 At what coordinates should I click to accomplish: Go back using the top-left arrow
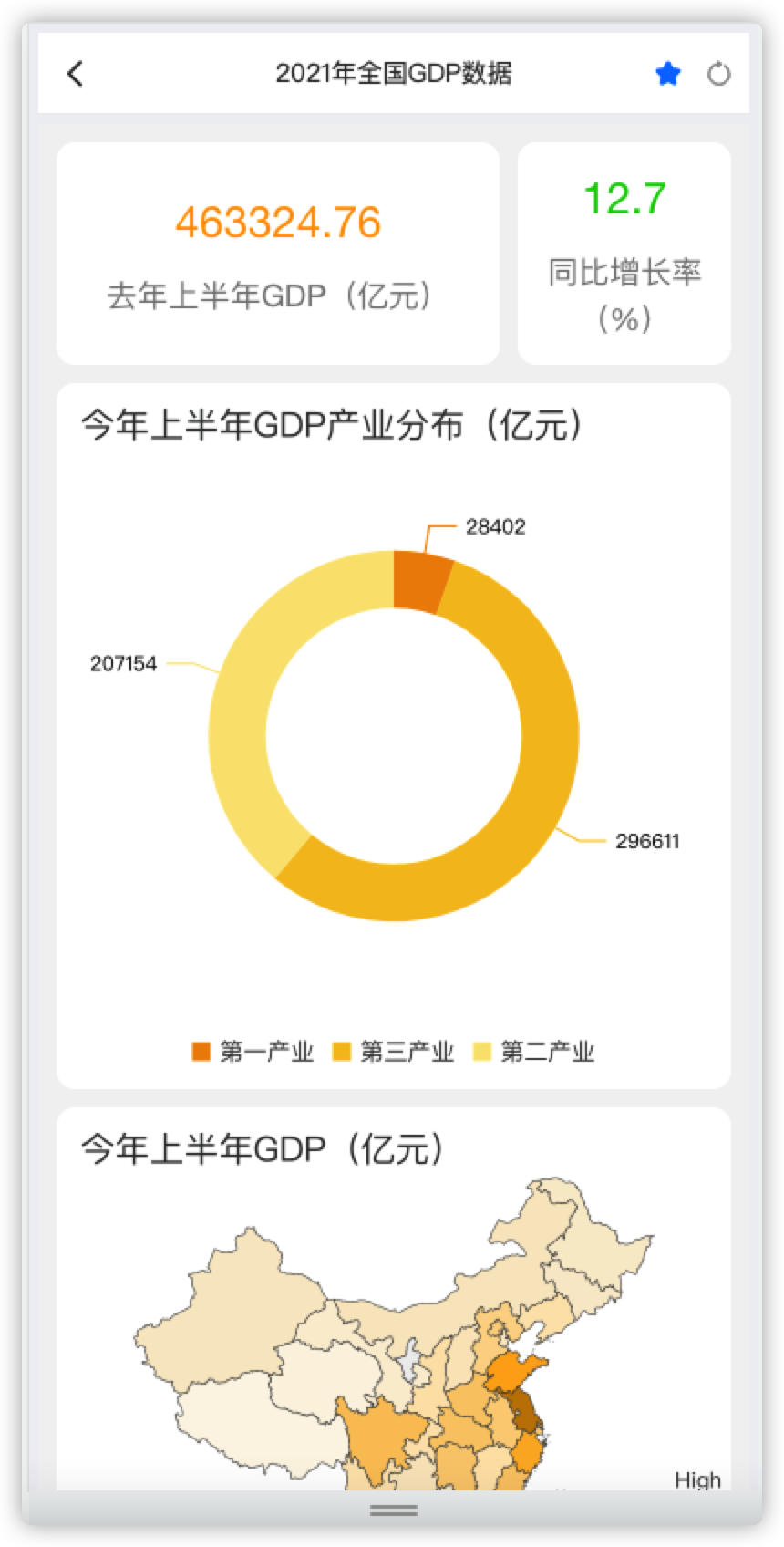pos(75,74)
